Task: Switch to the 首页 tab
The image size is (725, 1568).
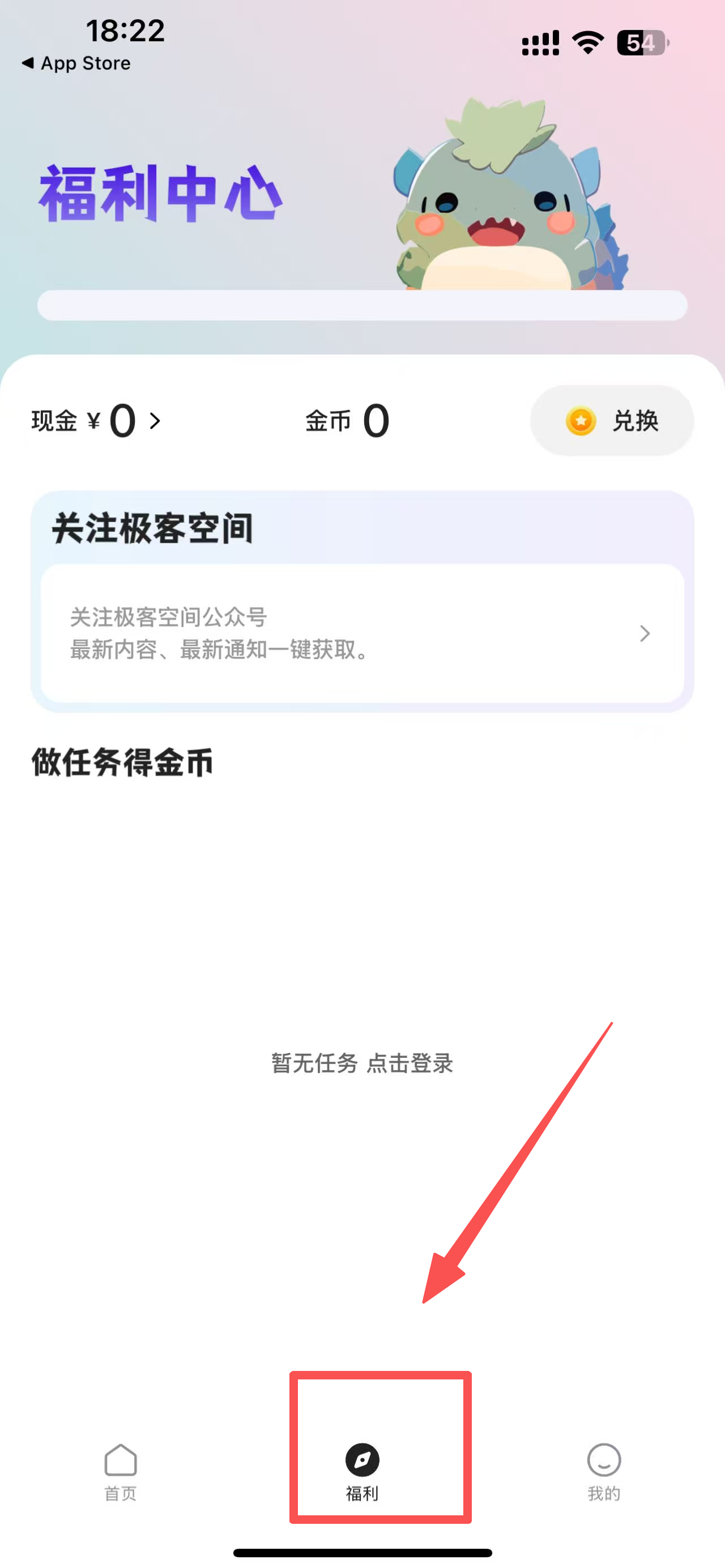Action: [x=121, y=1471]
